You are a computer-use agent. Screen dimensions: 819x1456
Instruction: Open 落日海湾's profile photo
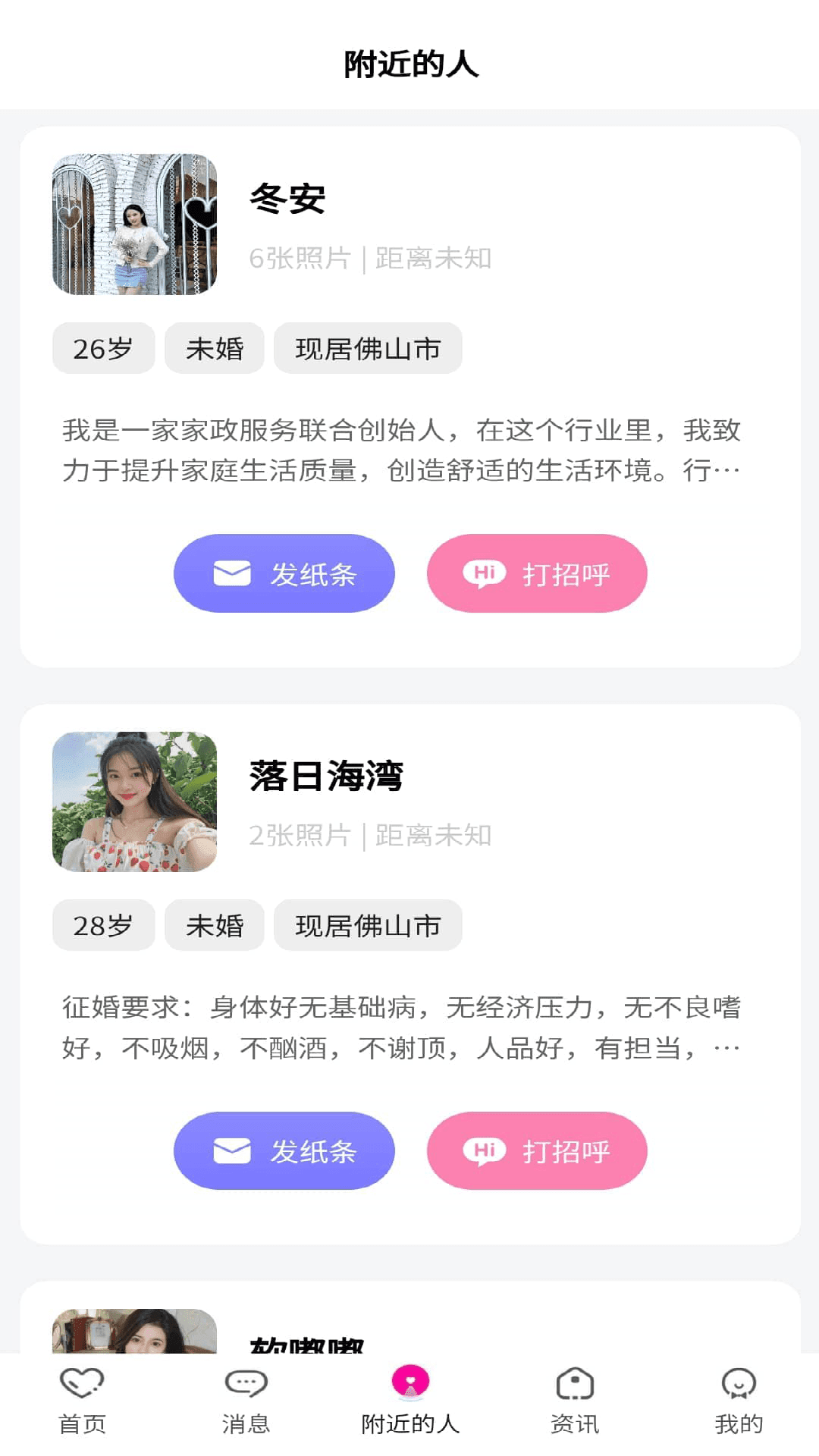[x=134, y=802]
